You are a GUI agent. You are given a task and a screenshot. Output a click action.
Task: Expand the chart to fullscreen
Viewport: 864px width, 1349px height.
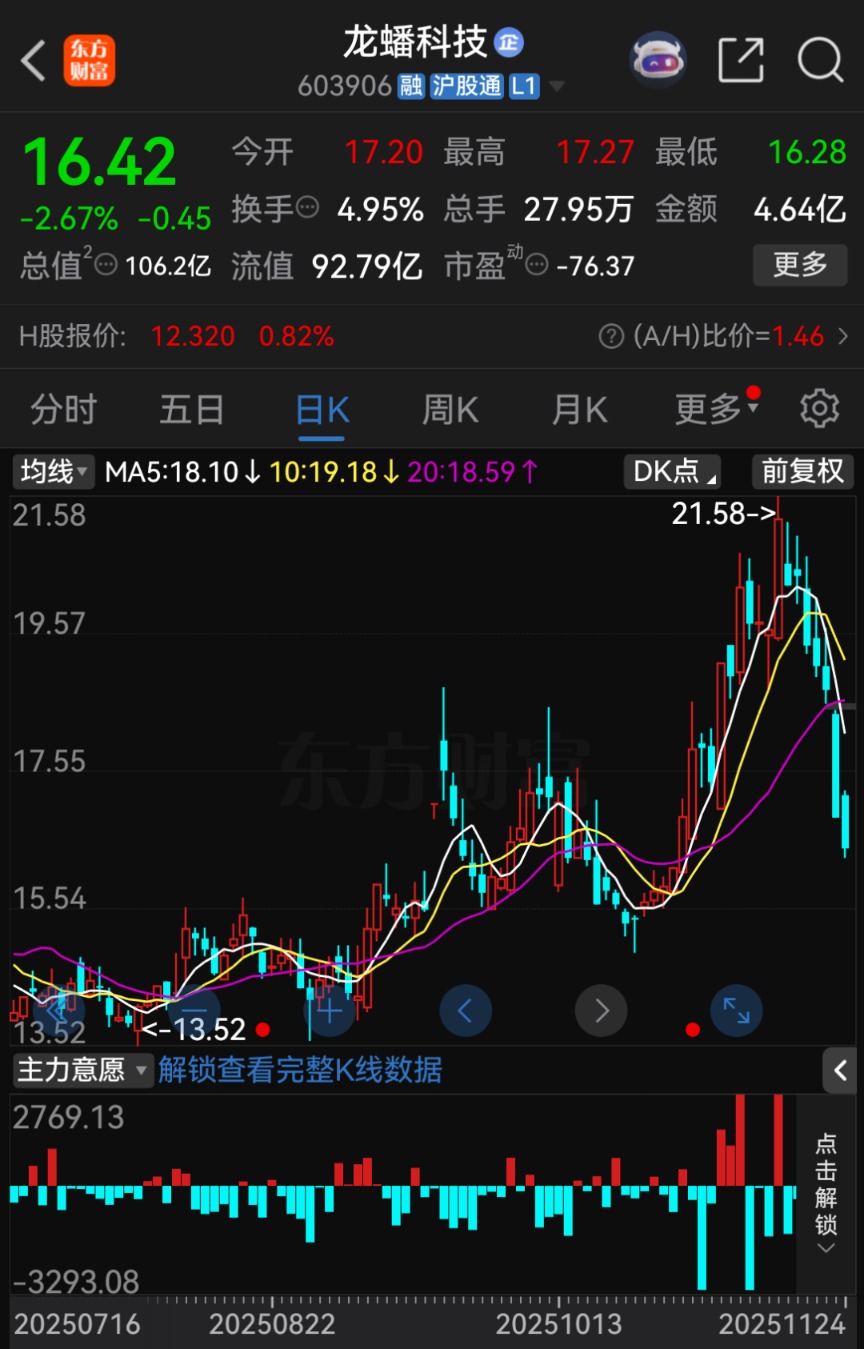pyautogui.click(x=736, y=1010)
